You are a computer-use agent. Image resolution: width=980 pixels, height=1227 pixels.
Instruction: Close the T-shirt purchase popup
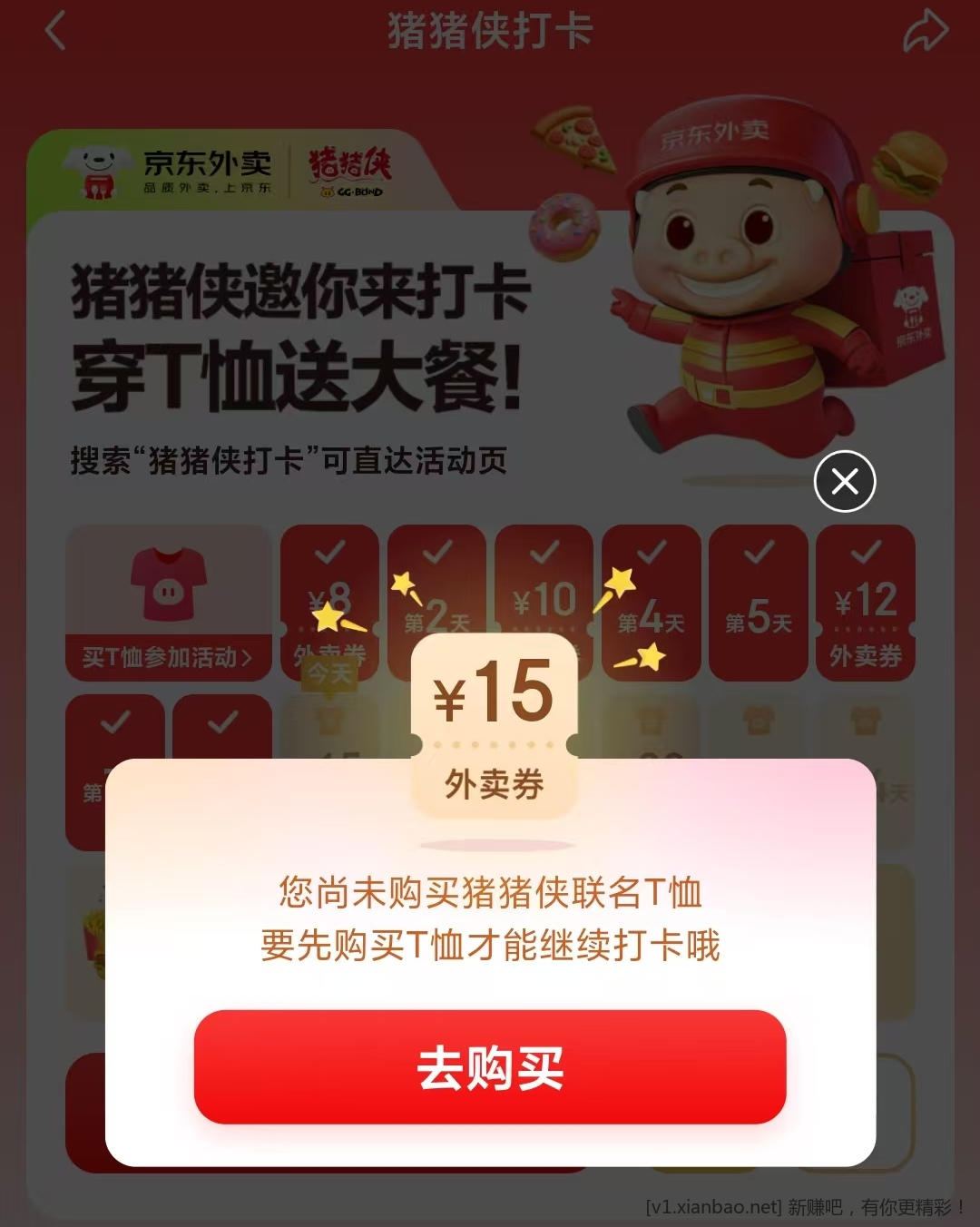click(844, 481)
